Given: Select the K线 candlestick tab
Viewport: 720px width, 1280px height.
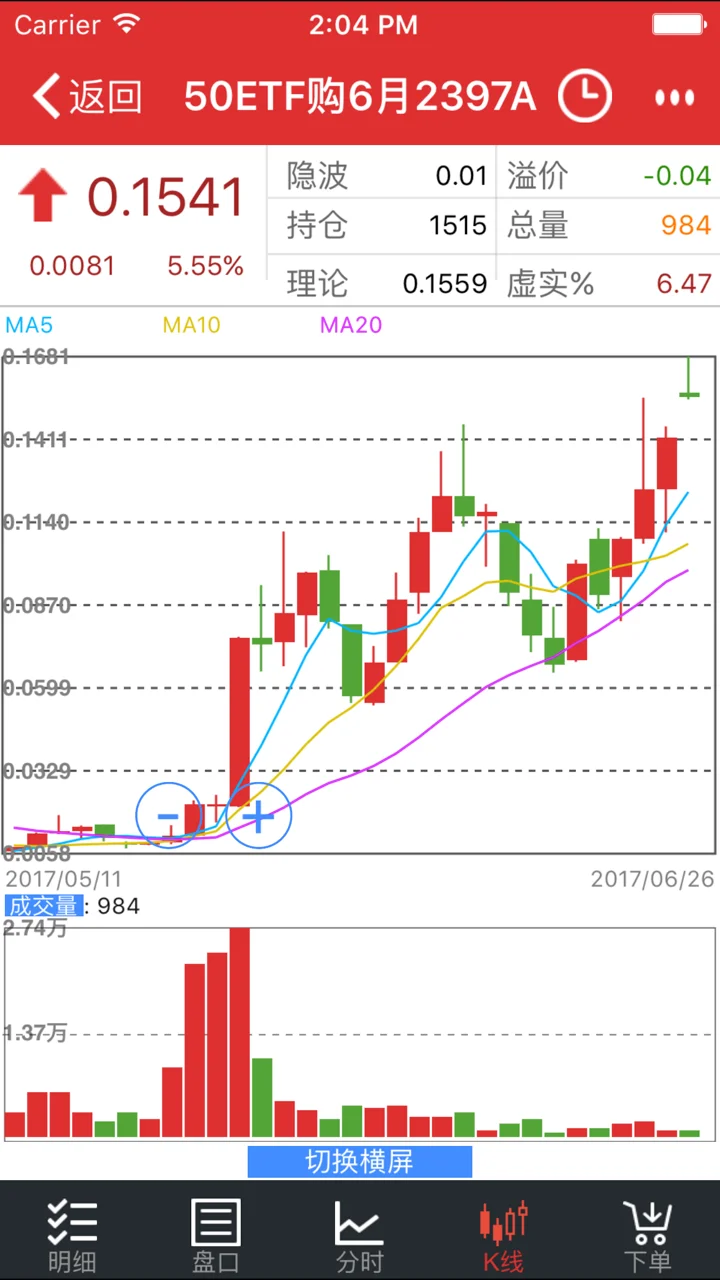Looking at the screenshot, I should pyautogui.click(x=503, y=1236).
